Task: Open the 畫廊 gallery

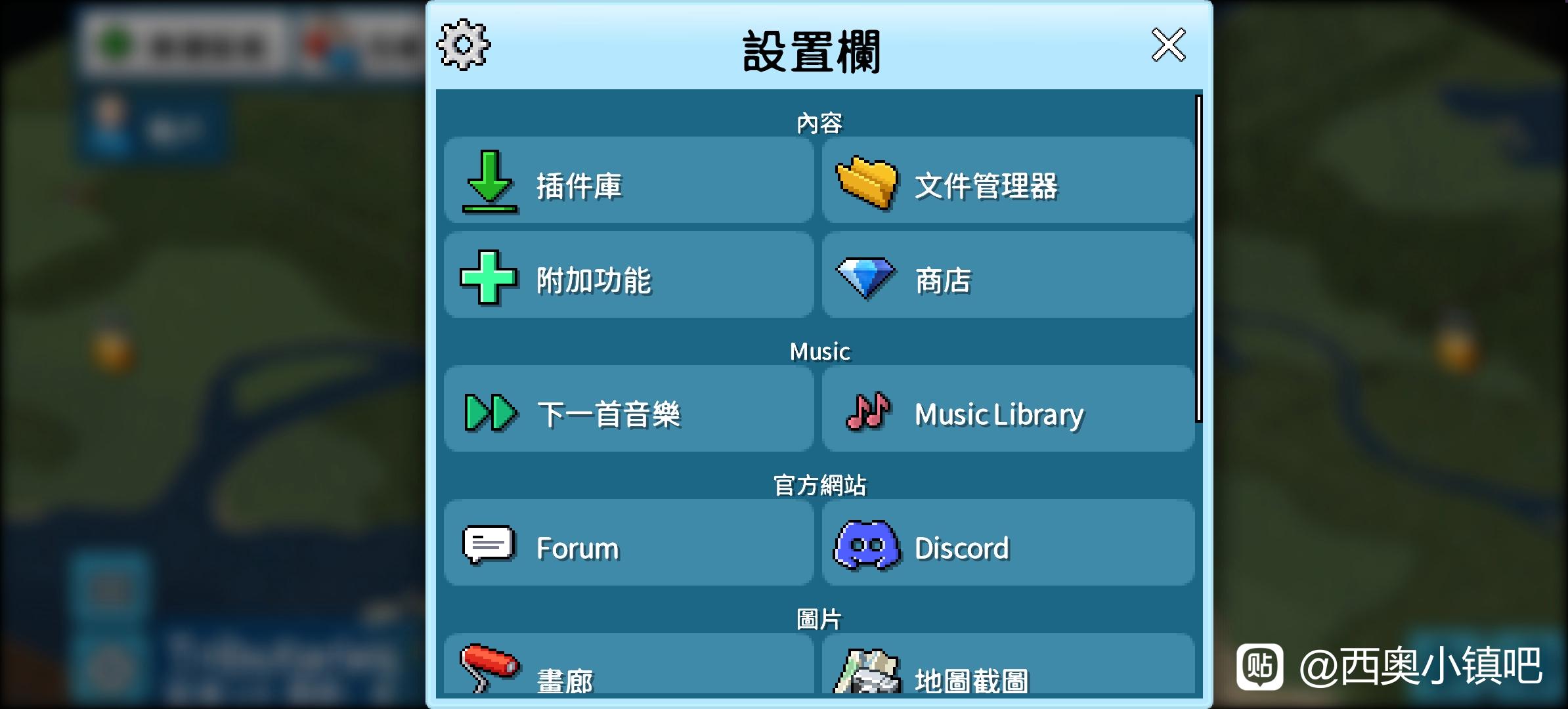Action: point(629,664)
